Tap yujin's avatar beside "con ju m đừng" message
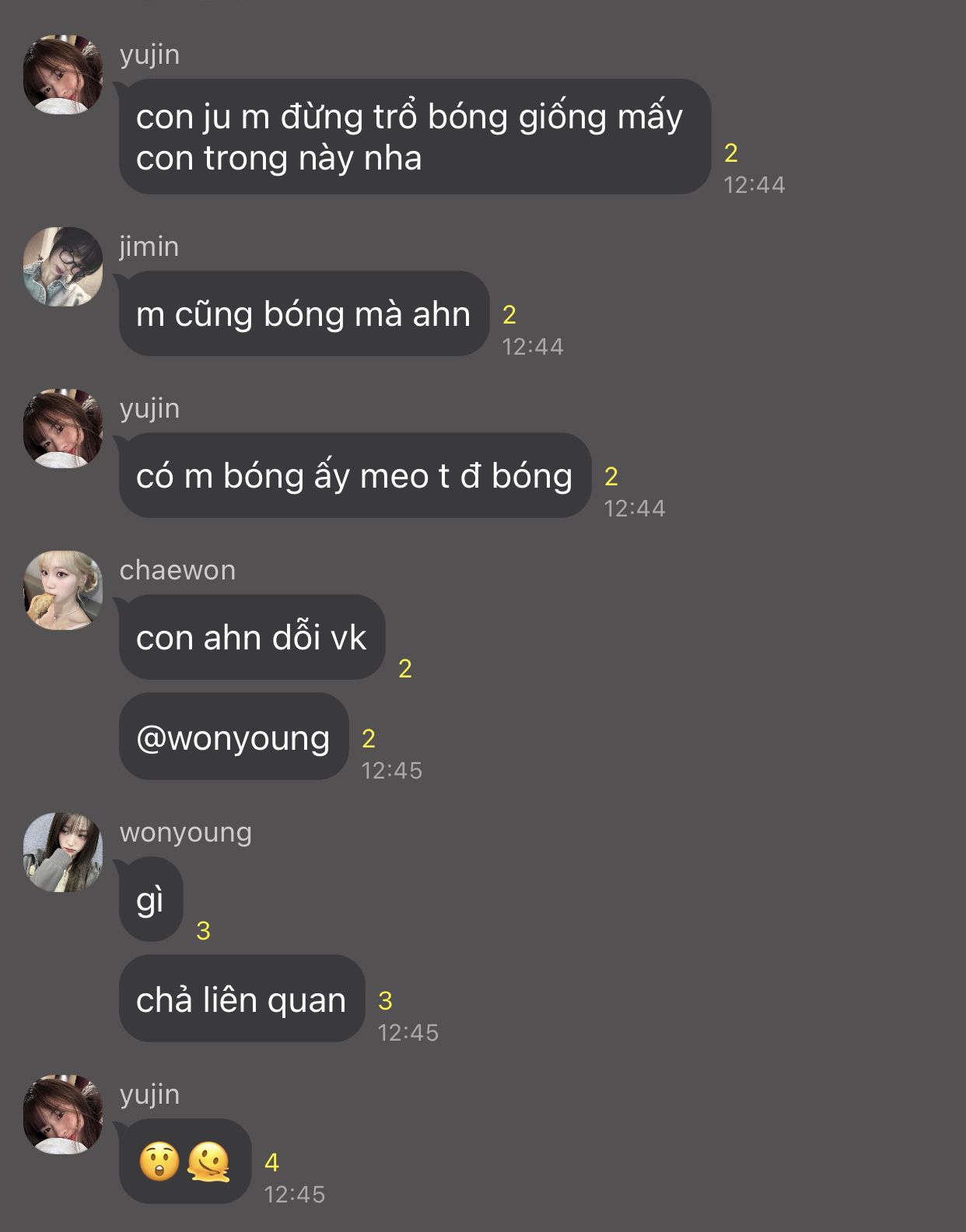 click(x=63, y=75)
